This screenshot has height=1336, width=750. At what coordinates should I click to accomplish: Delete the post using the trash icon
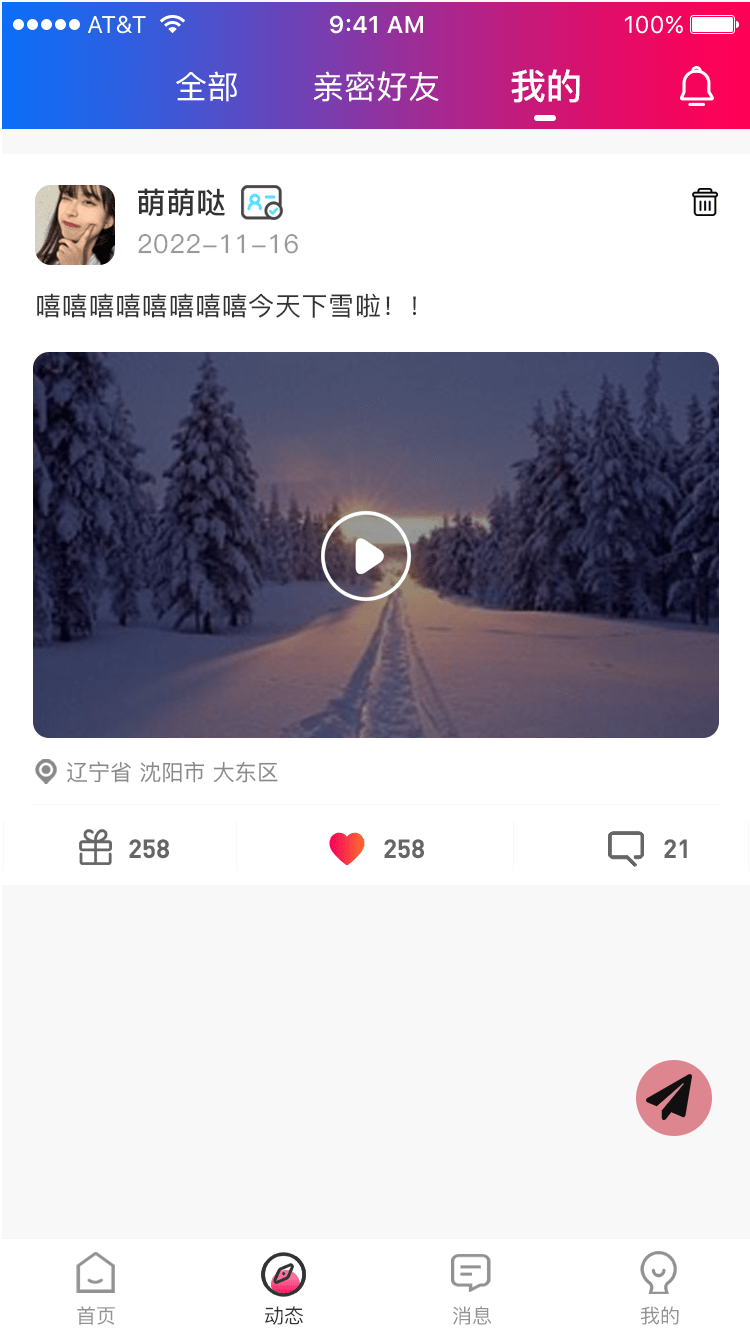point(705,202)
